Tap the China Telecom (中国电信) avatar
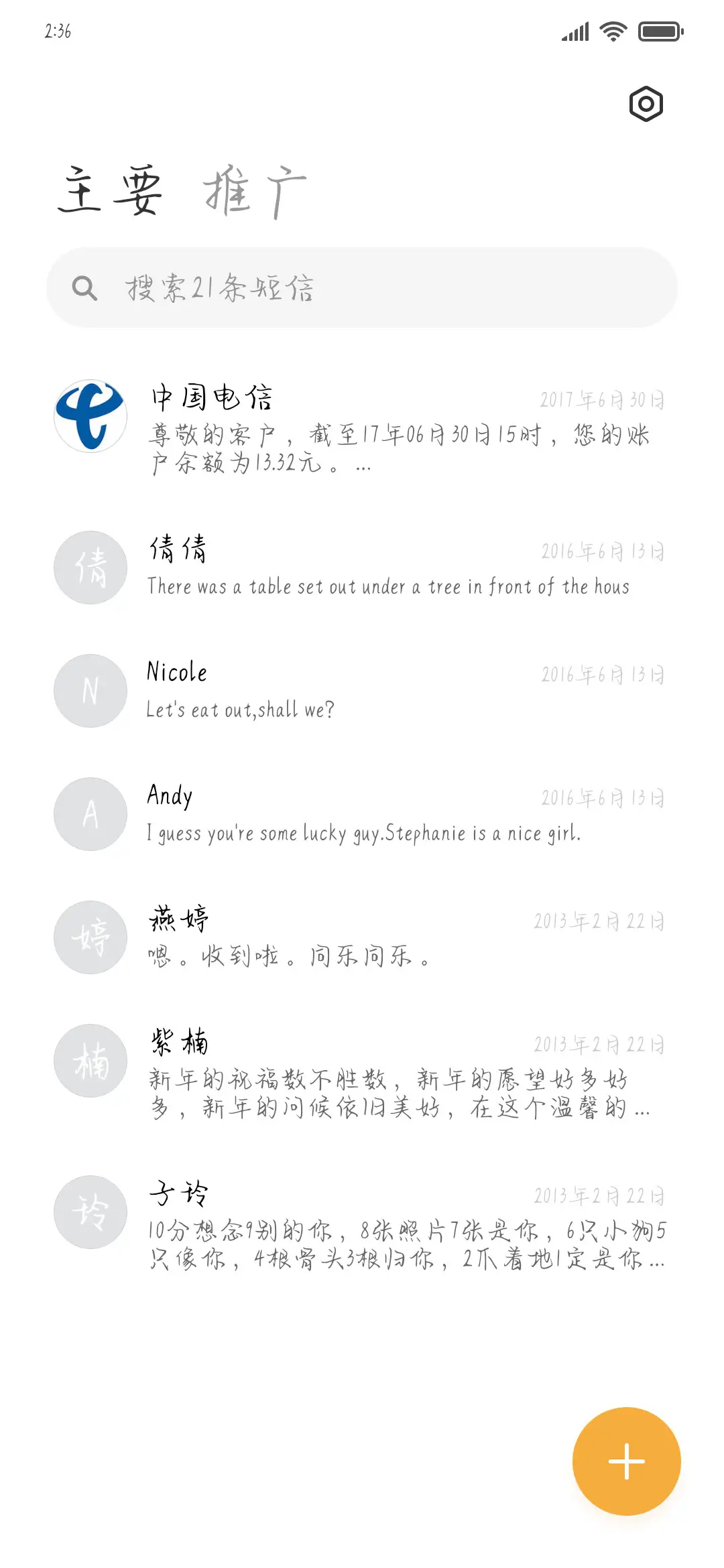This screenshot has height=1568, width=724. click(90, 415)
